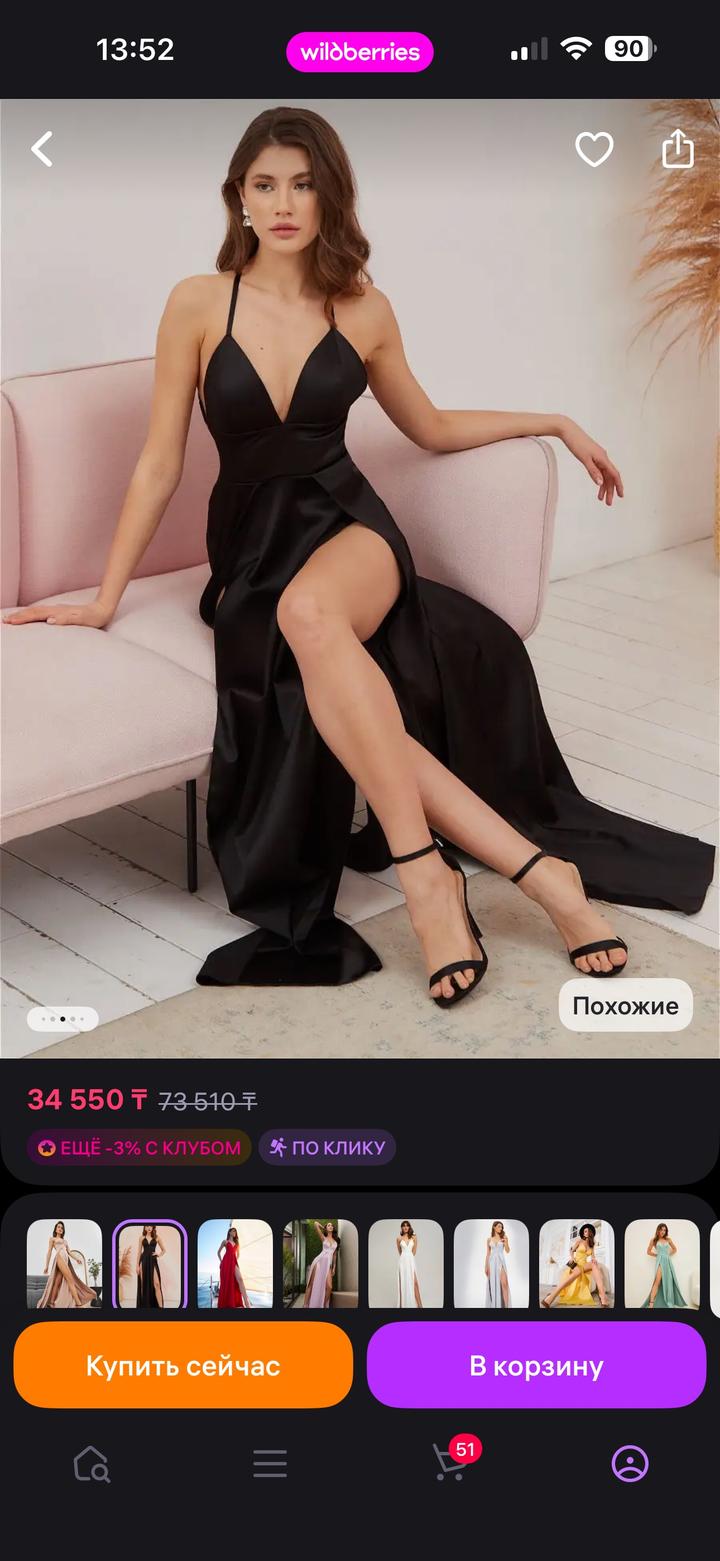
Task: Open the ЕЩЁ -3% С КЛУБОМ offer
Action: coord(138,1148)
